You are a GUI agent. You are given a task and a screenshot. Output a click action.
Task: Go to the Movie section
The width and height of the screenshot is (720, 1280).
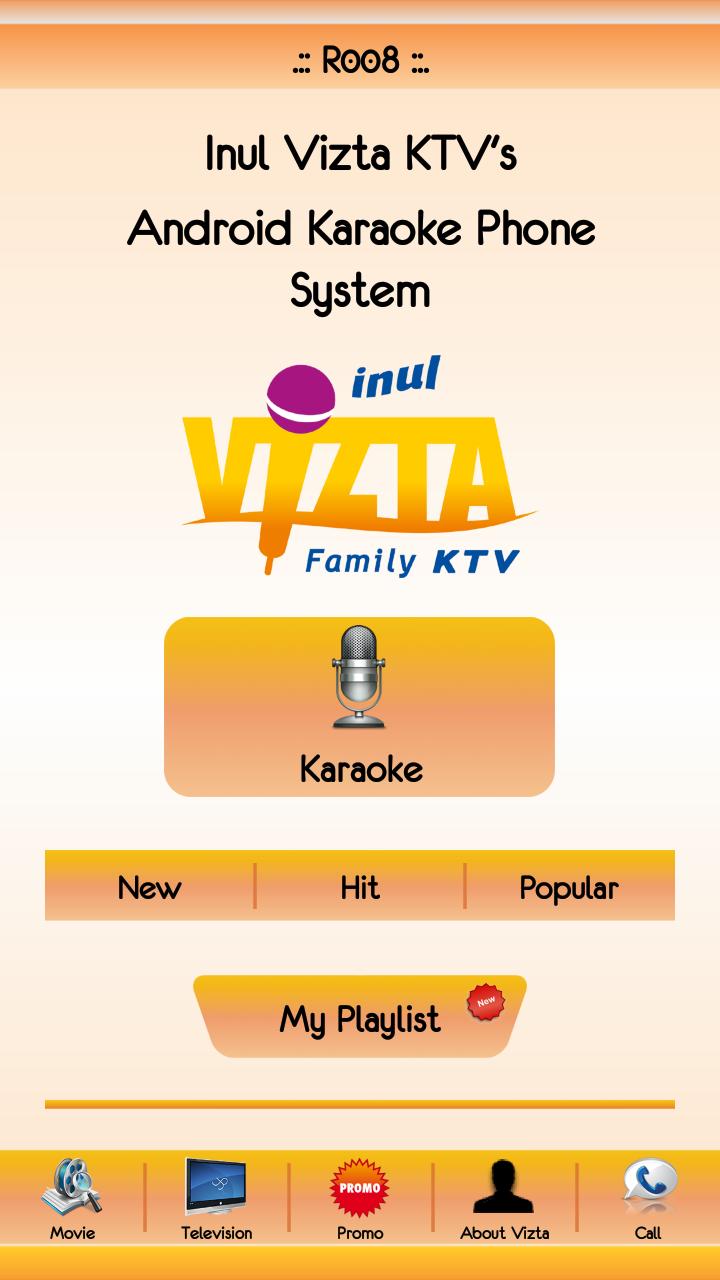pos(72,1198)
